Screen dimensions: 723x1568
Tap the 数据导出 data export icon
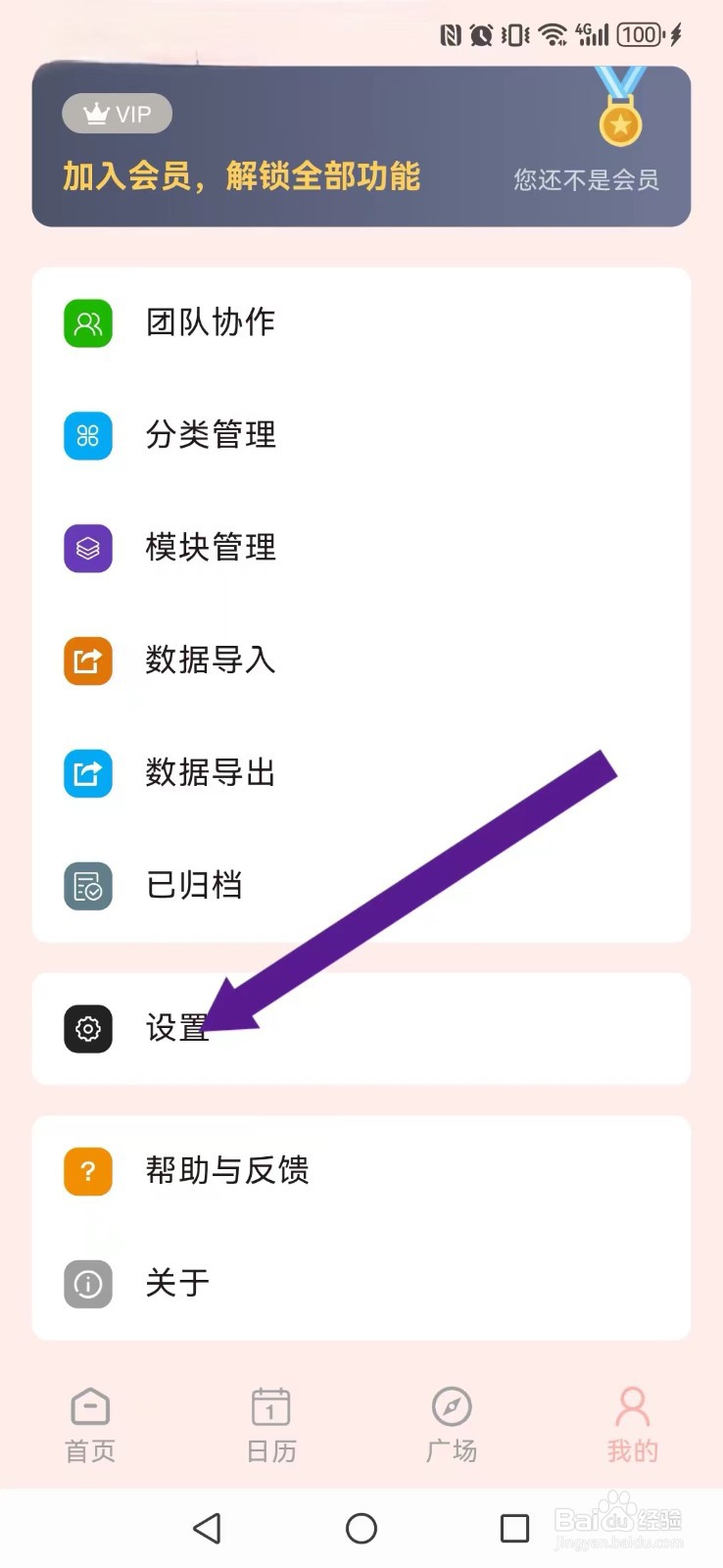(88, 774)
